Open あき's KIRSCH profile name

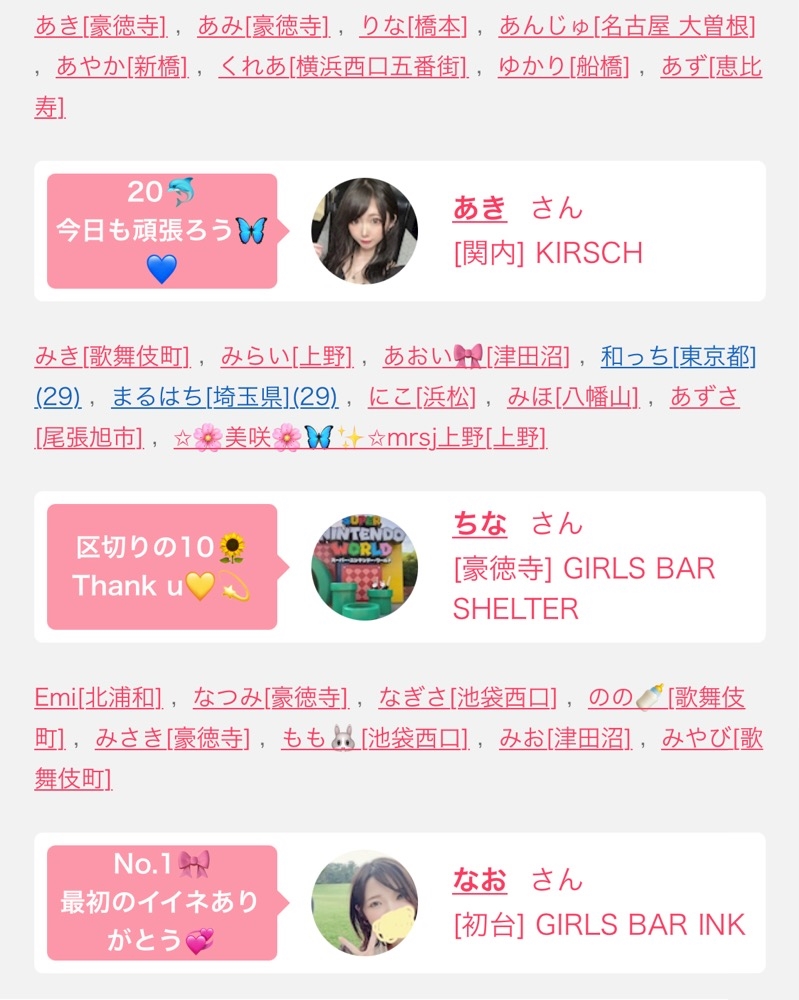click(x=480, y=207)
